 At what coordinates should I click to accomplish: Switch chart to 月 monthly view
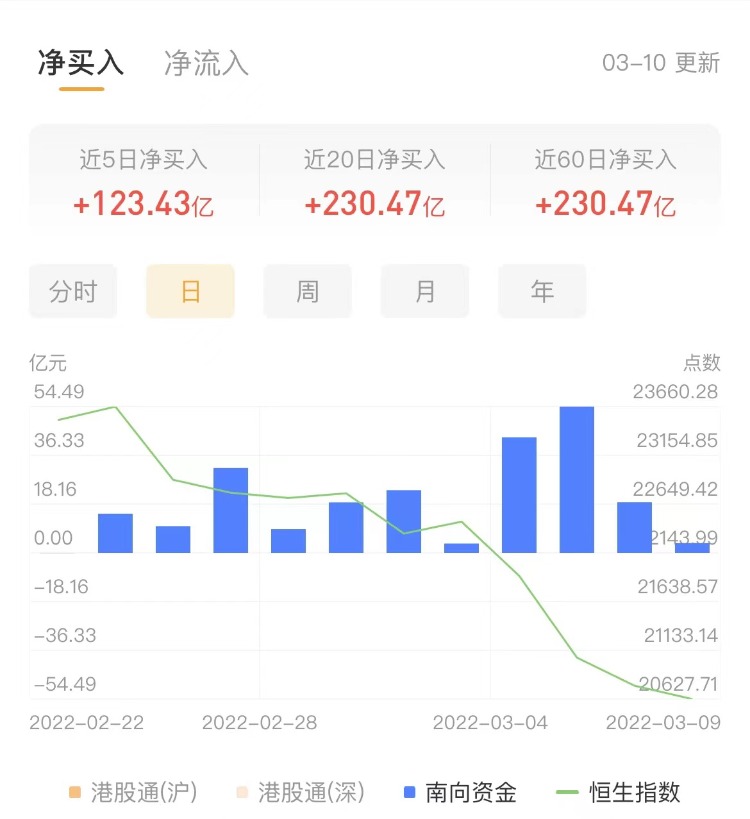(425, 292)
